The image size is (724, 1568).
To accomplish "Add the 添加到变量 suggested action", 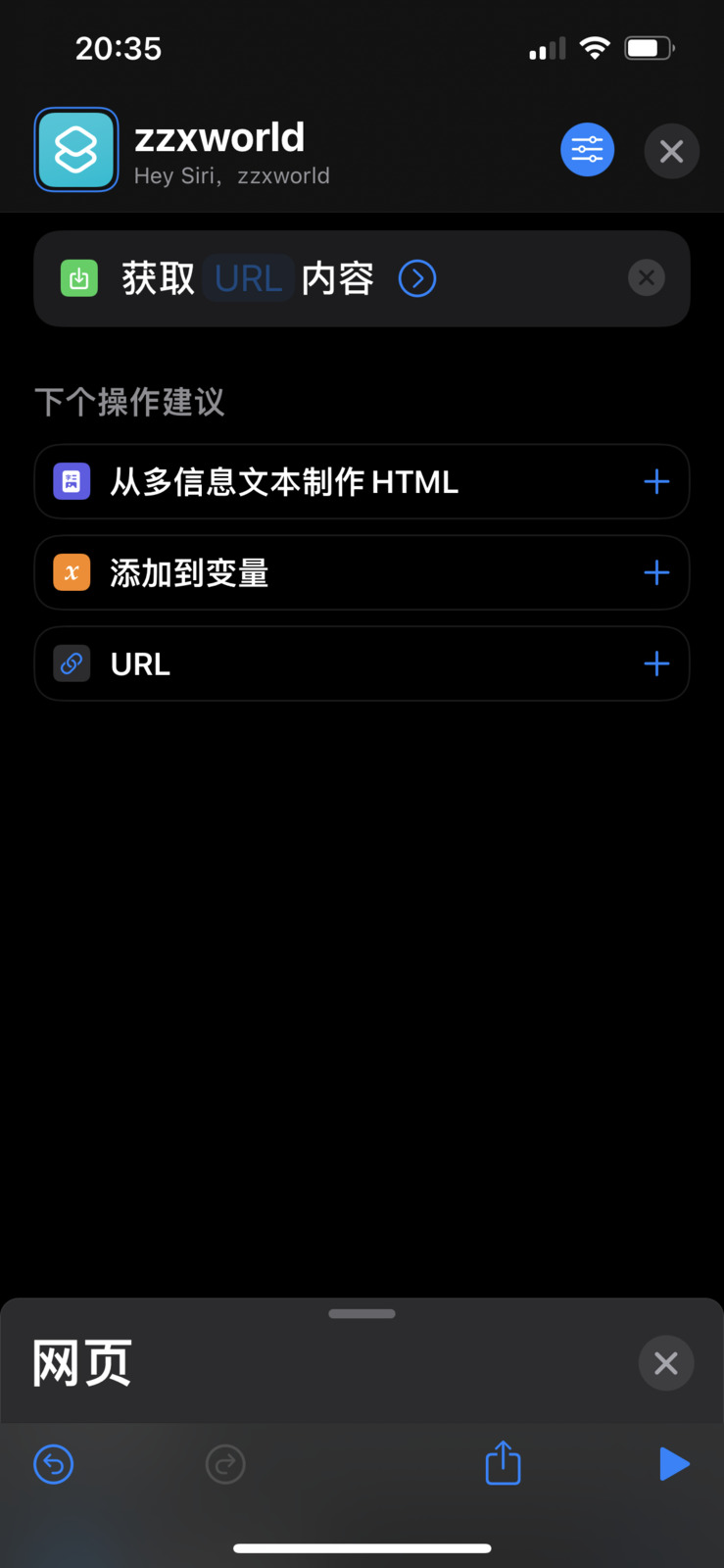I will coord(655,573).
